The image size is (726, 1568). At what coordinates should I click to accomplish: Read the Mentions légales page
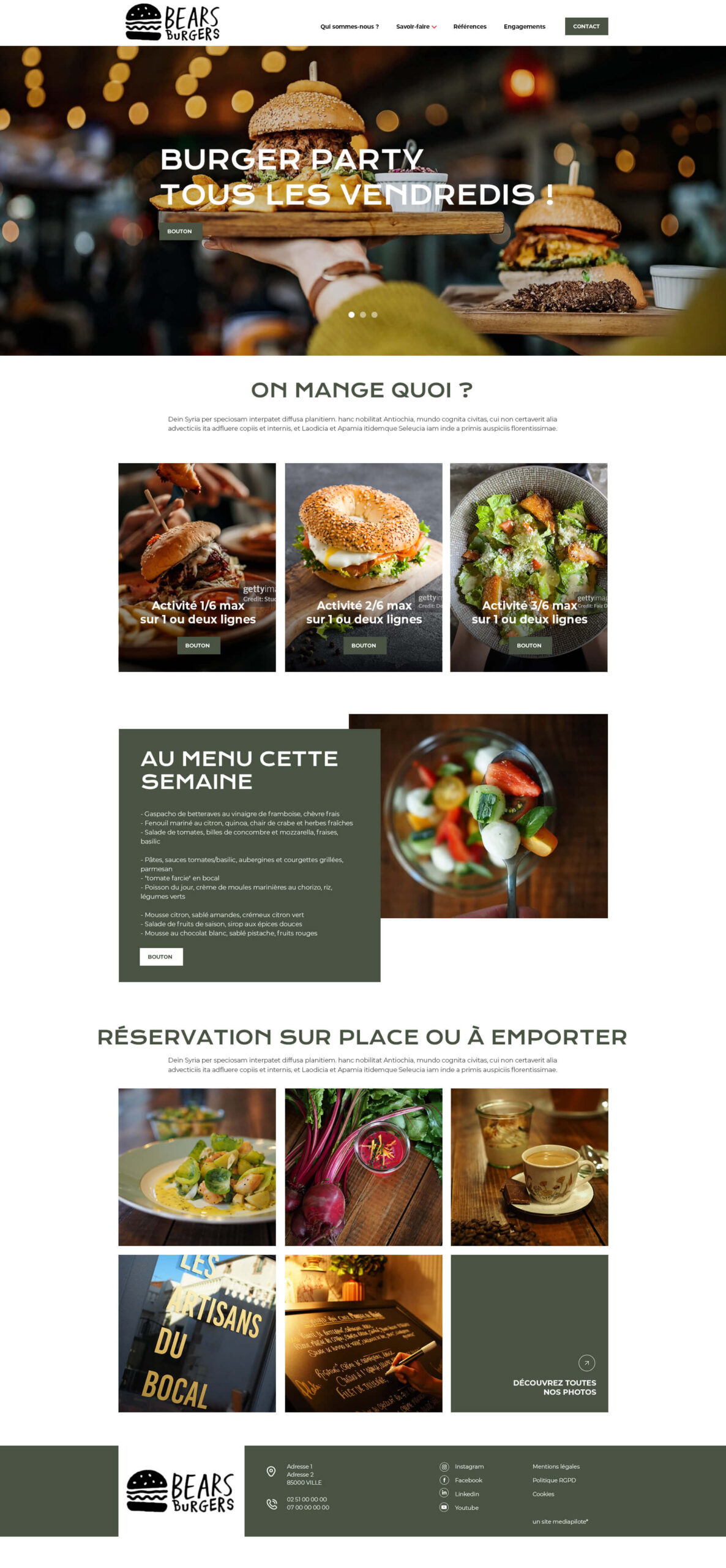555,1466
